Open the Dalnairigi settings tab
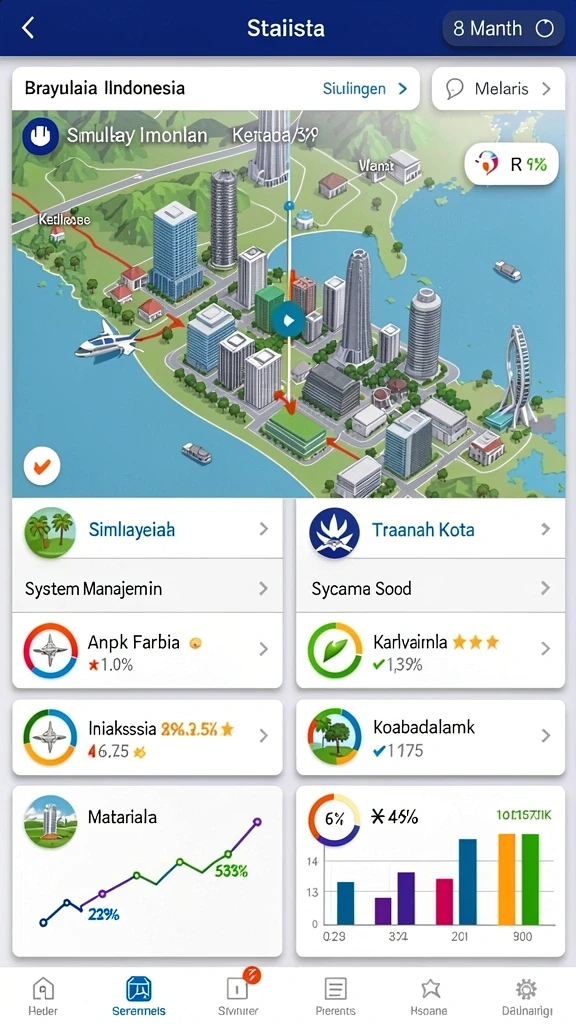 (526, 996)
